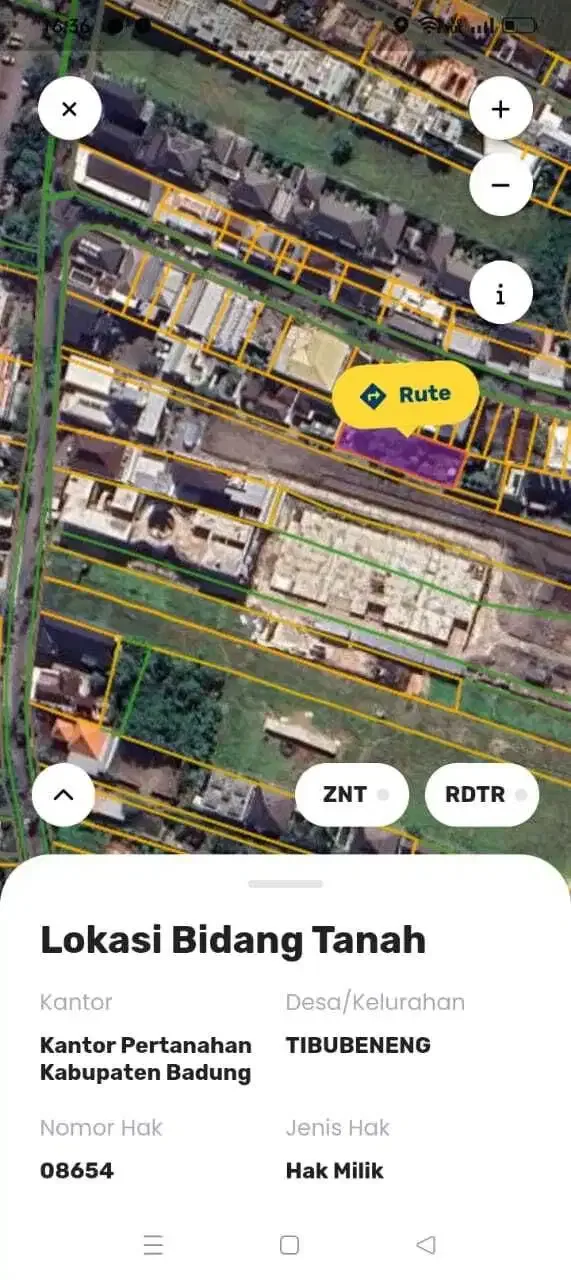Expand the panel with the up chevron
The image size is (571, 1280).
click(63, 795)
